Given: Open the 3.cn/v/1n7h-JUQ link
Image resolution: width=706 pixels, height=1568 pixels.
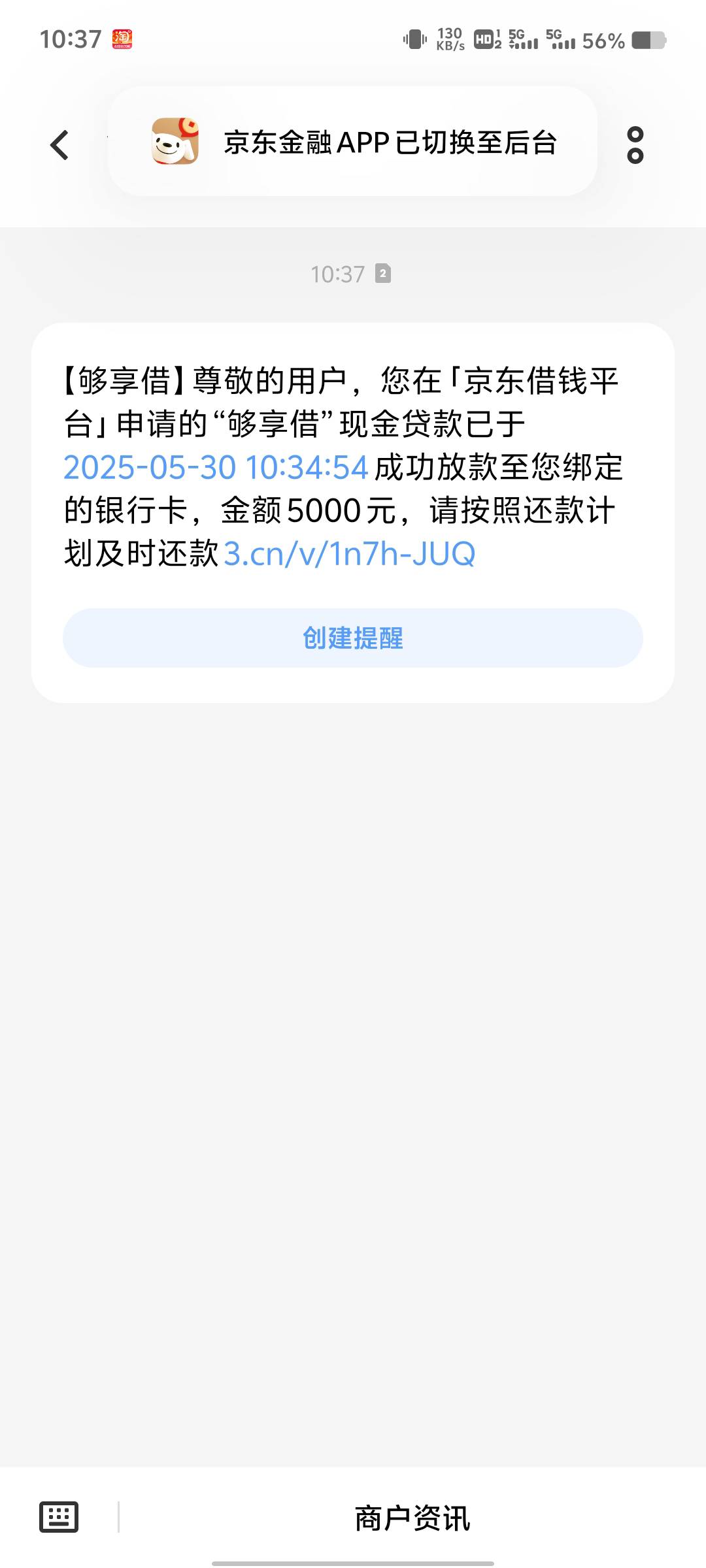Looking at the screenshot, I should (349, 553).
